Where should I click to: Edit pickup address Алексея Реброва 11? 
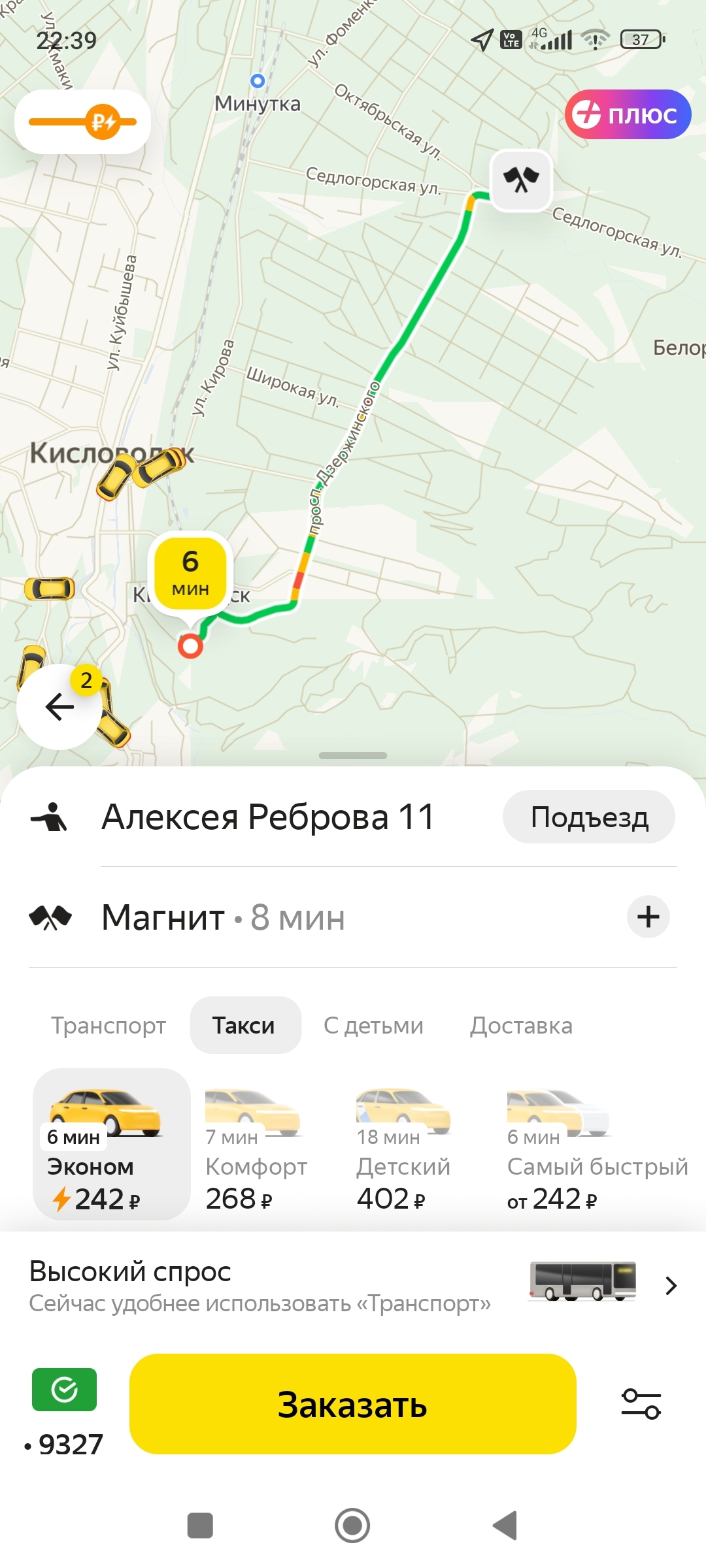coord(268,817)
